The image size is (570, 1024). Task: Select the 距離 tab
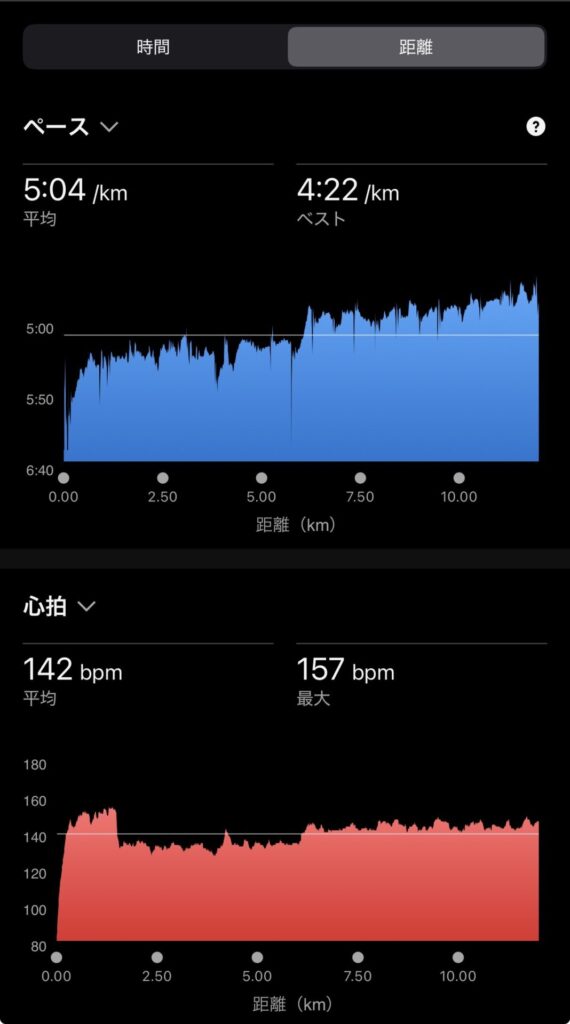point(416,47)
